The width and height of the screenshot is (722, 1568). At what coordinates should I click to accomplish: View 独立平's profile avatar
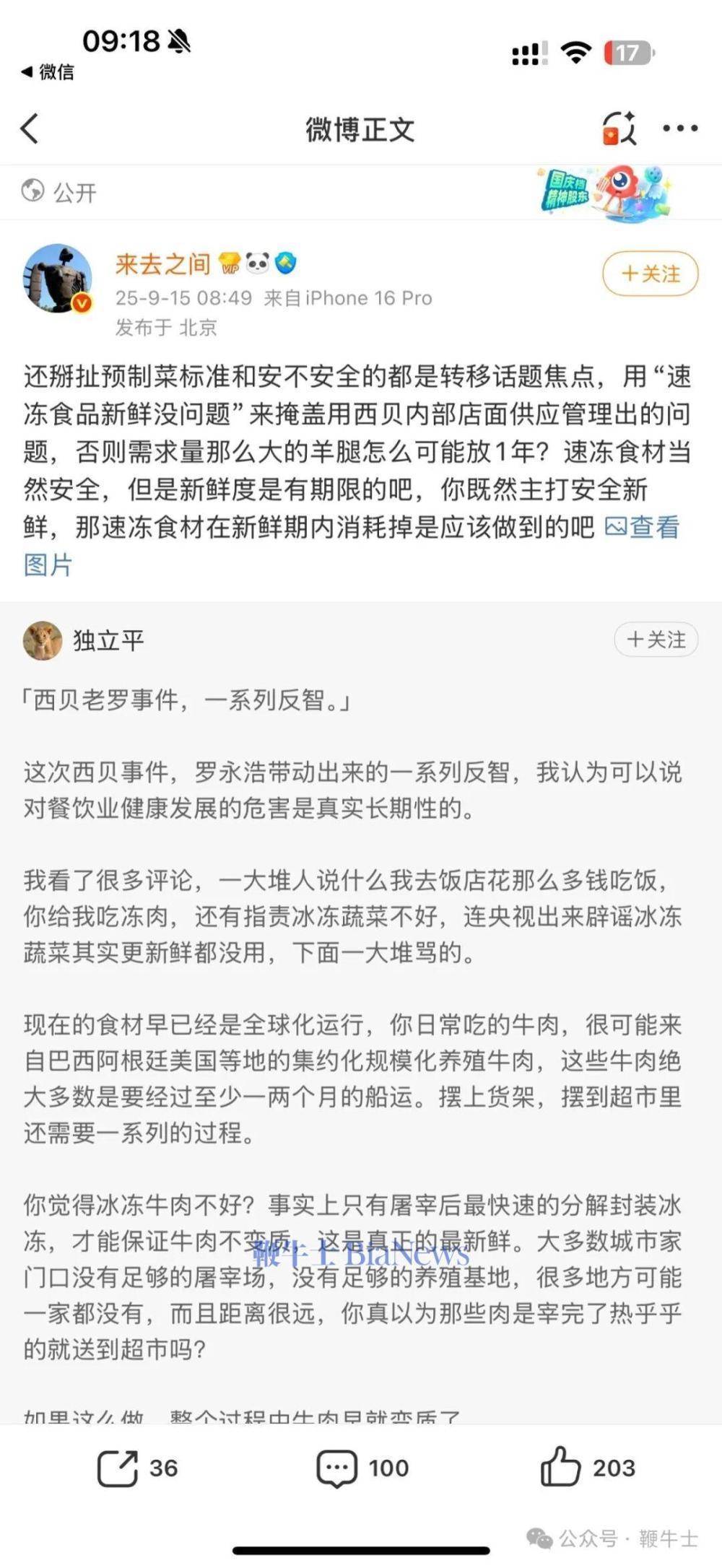click(x=43, y=640)
